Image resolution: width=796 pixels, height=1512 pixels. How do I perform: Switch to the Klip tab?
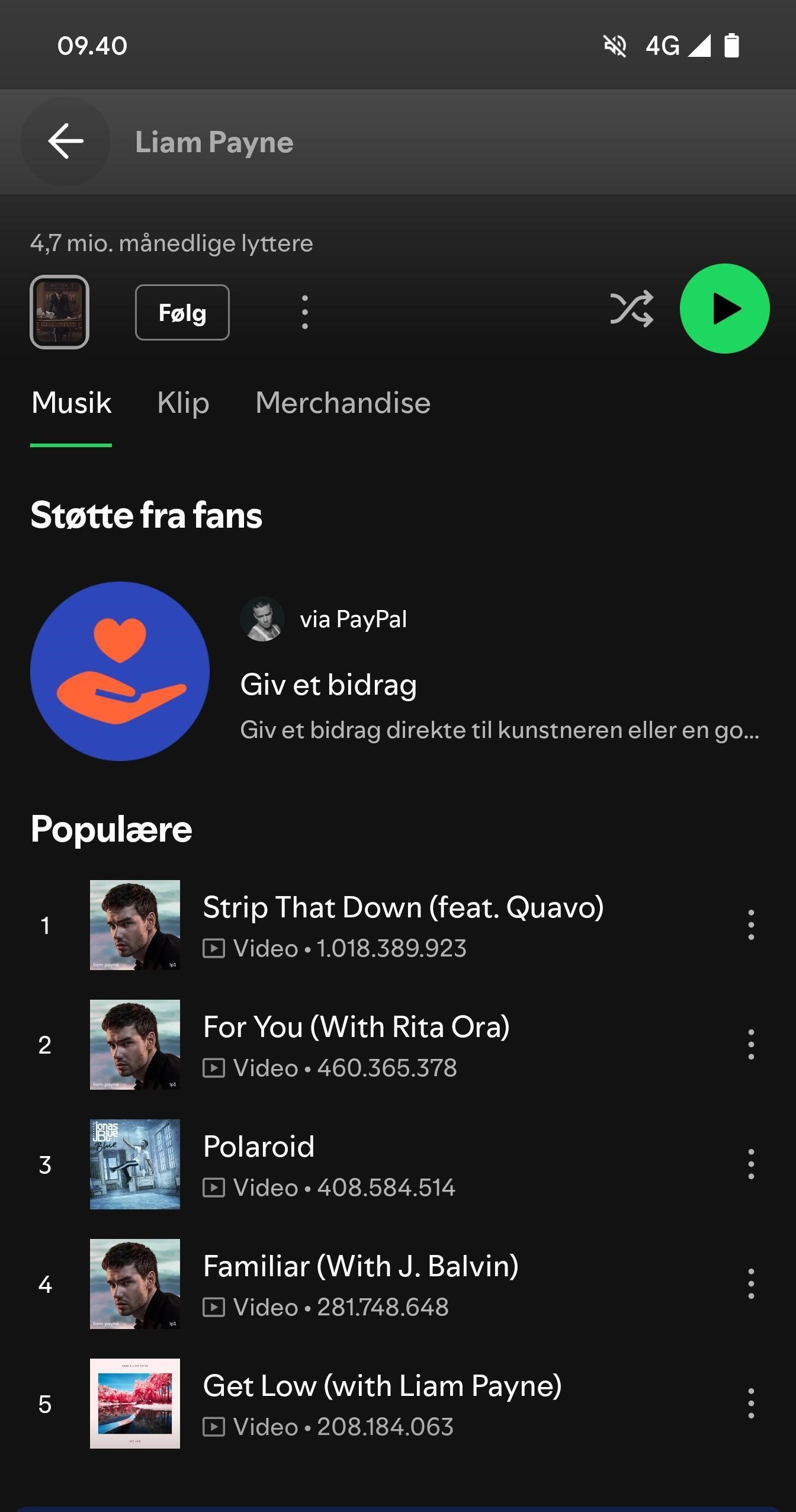[183, 403]
